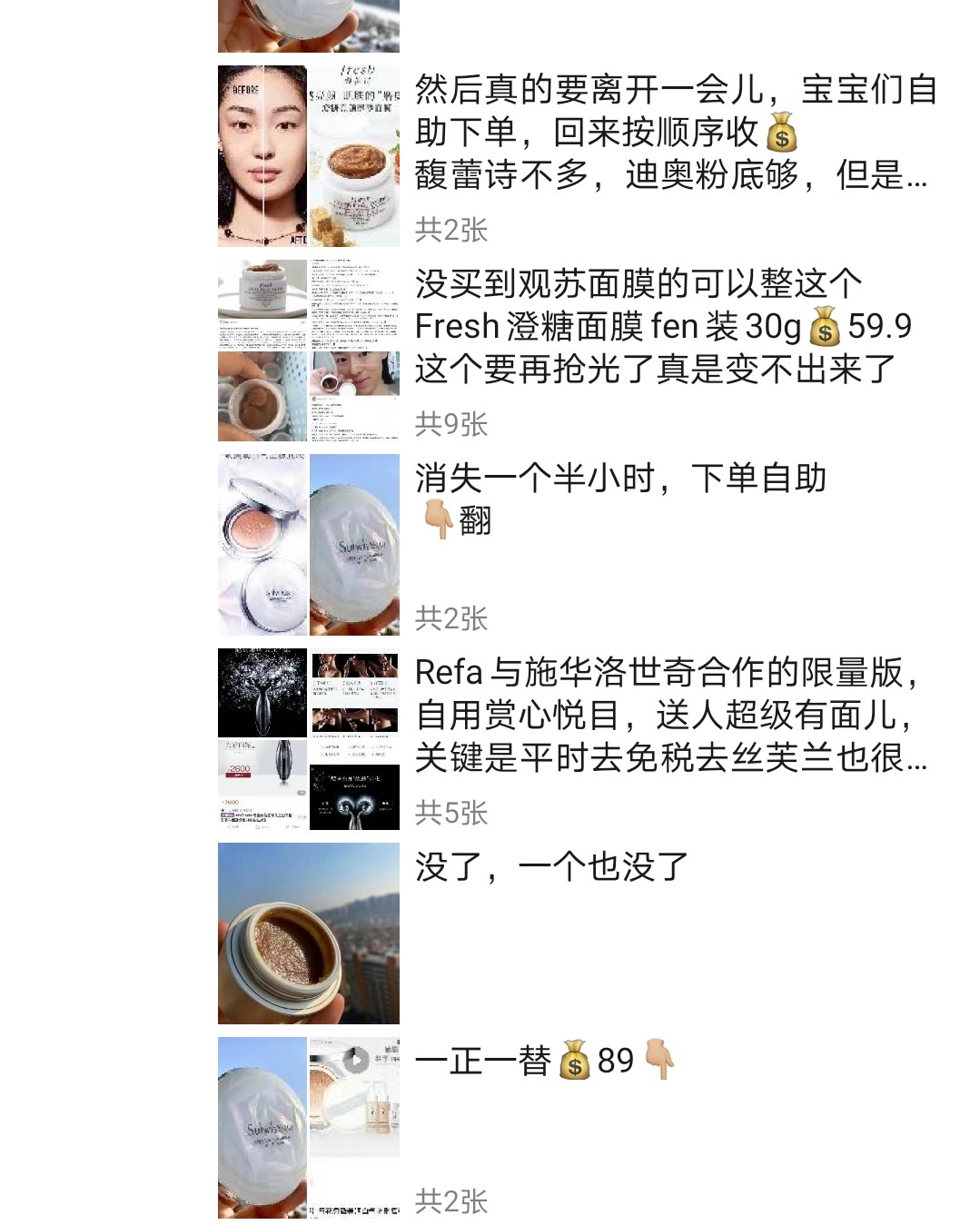Tap the money bag emoji after 回来按顺序收
Image resolution: width=980 pixels, height=1225 pixels.
779,138
